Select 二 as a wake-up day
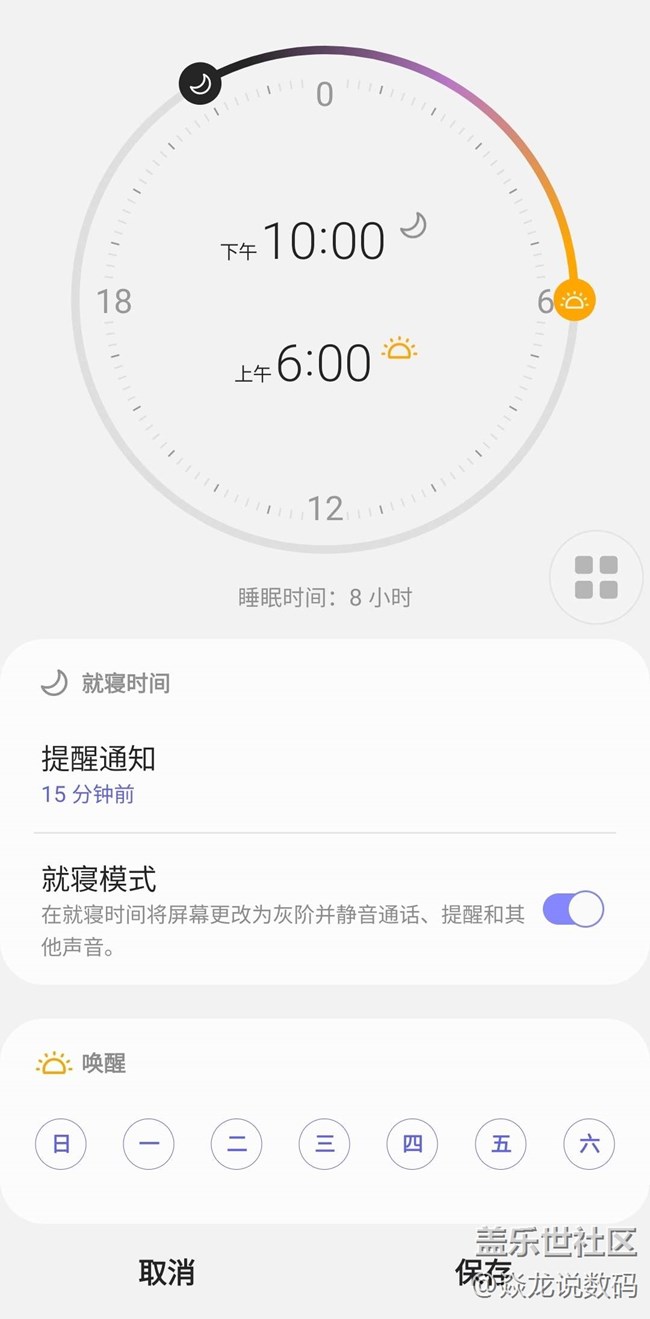This screenshot has width=650, height=1319. pyautogui.click(x=237, y=1144)
